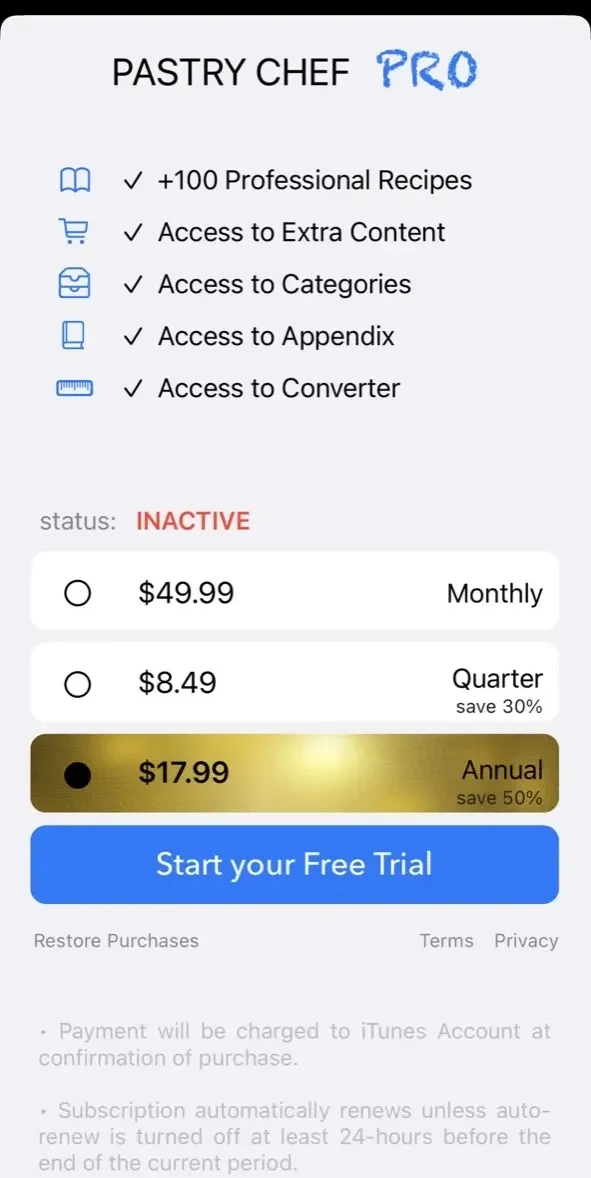Restore Purchases
Screen dimensions: 591x1178
(116, 941)
